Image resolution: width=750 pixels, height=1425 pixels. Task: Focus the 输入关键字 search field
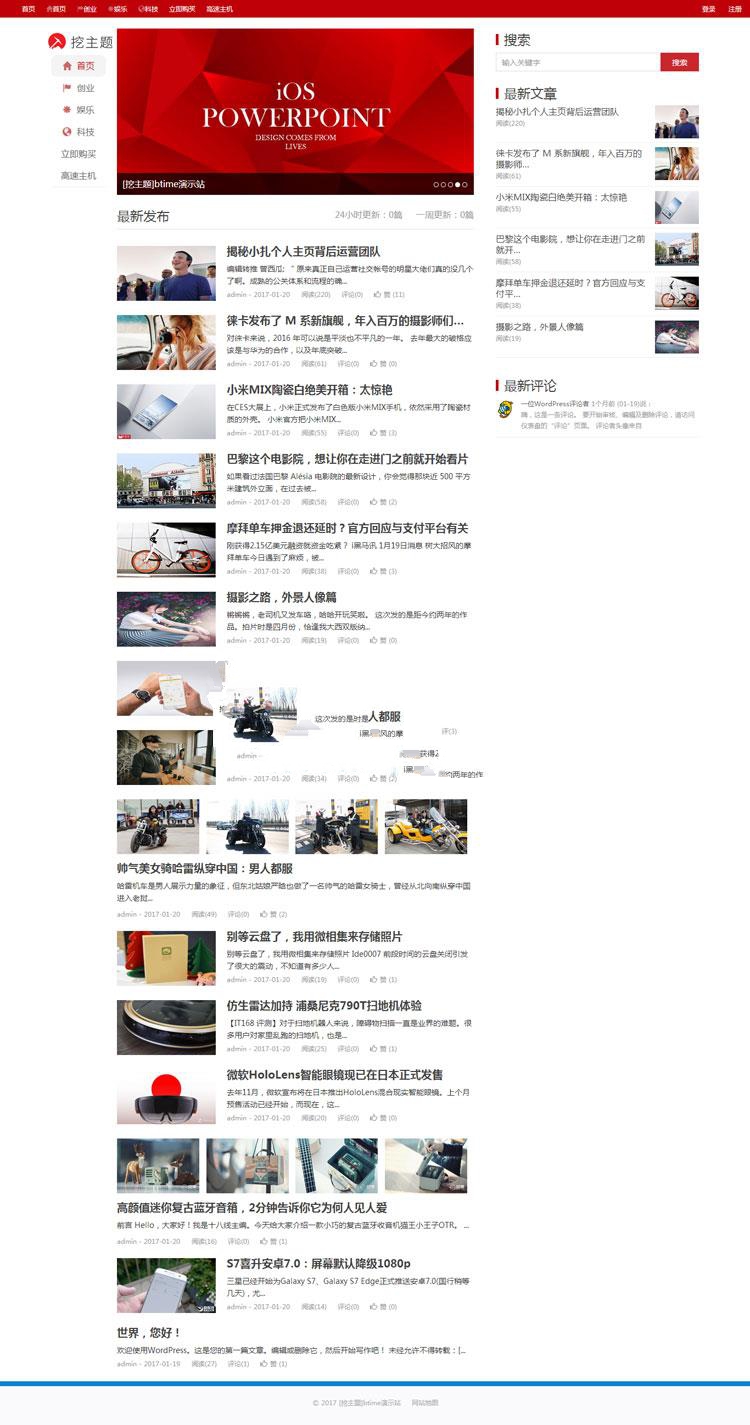tap(578, 62)
